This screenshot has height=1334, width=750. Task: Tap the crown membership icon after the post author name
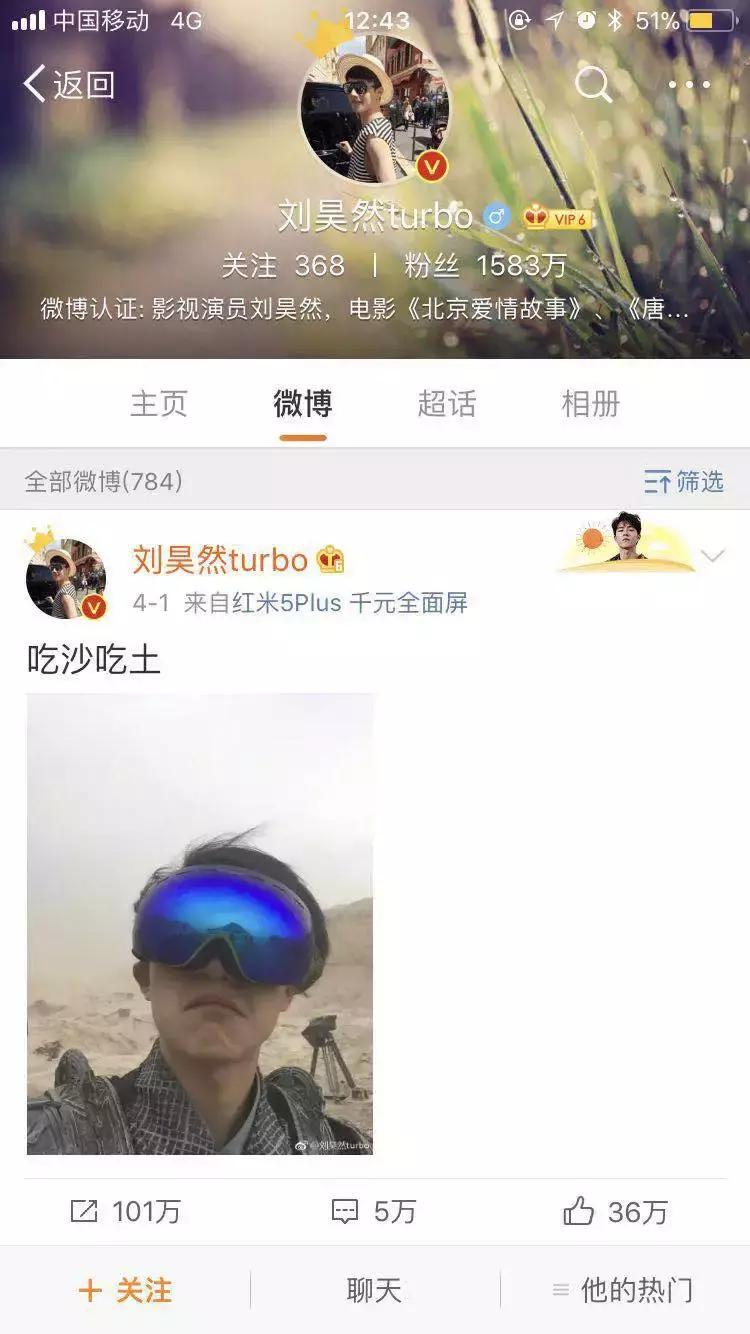tap(331, 560)
